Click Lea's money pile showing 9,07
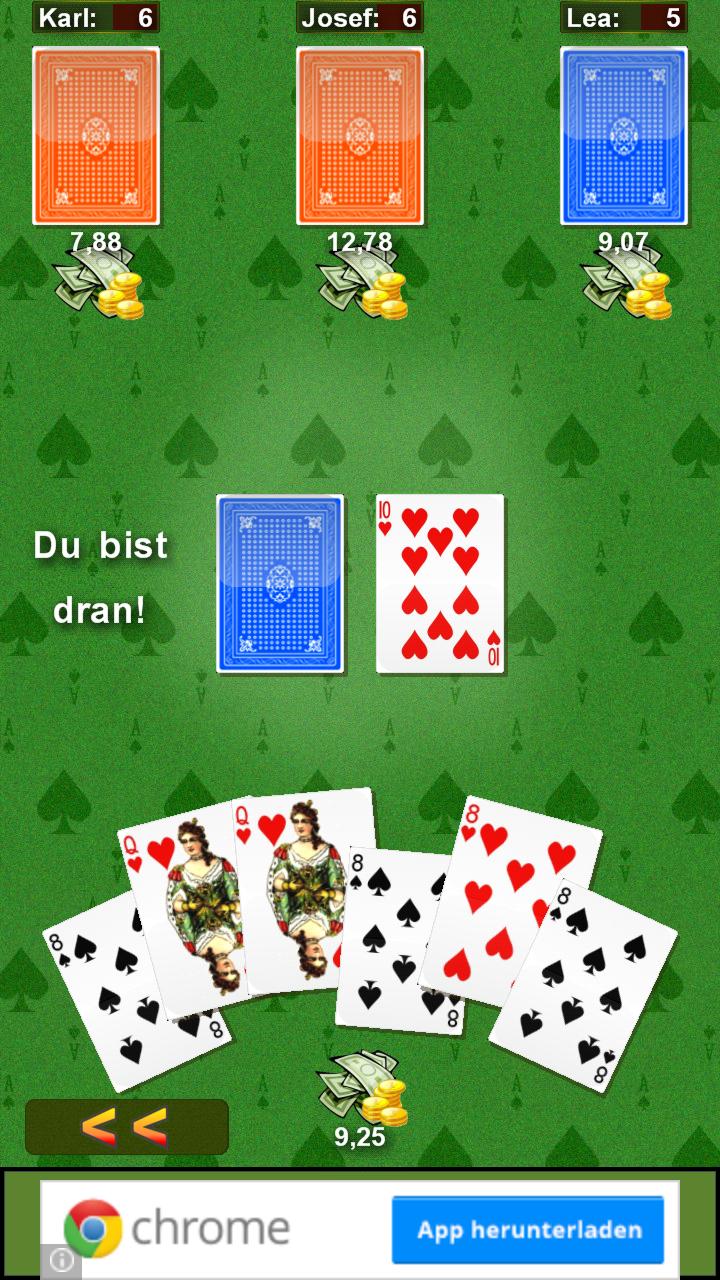 (625, 285)
